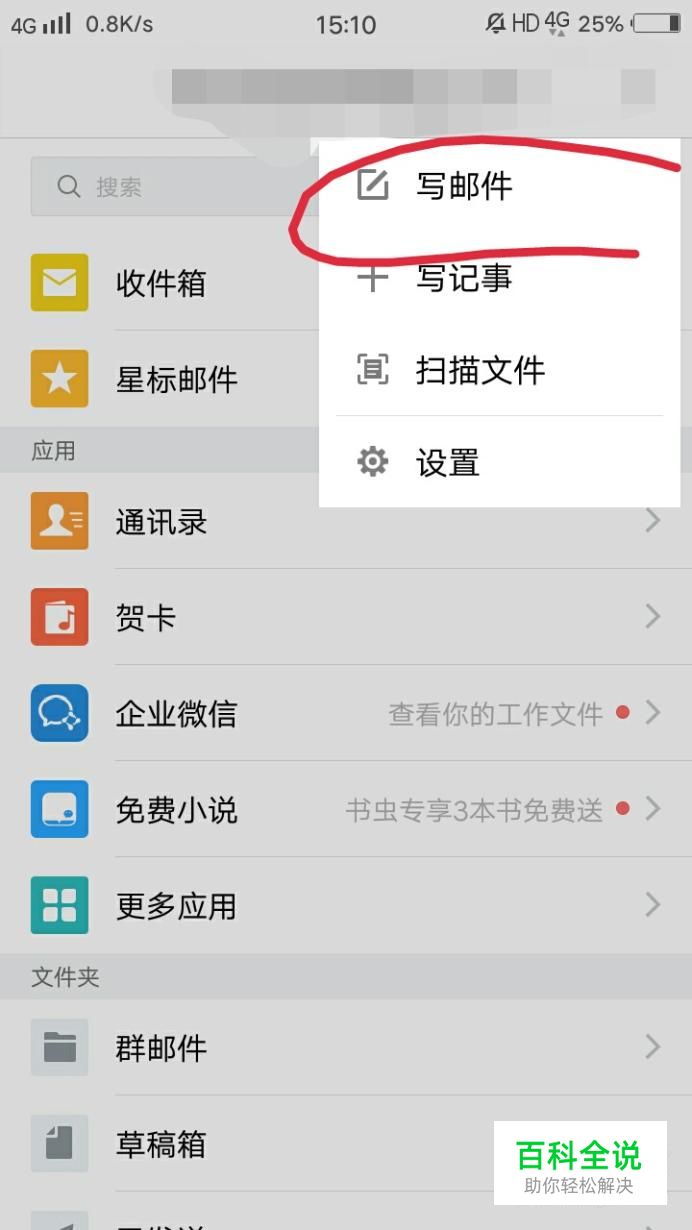Choose 写记事 from the popup menu
This screenshot has height=1230, width=692.
coord(500,278)
